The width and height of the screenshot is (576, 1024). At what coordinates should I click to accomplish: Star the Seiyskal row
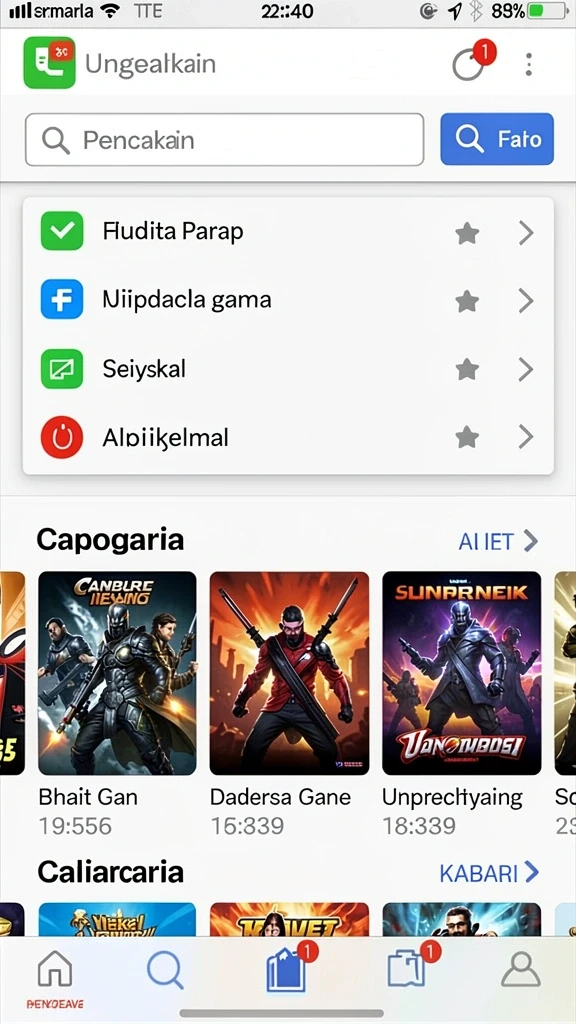(x=467, y=369)
